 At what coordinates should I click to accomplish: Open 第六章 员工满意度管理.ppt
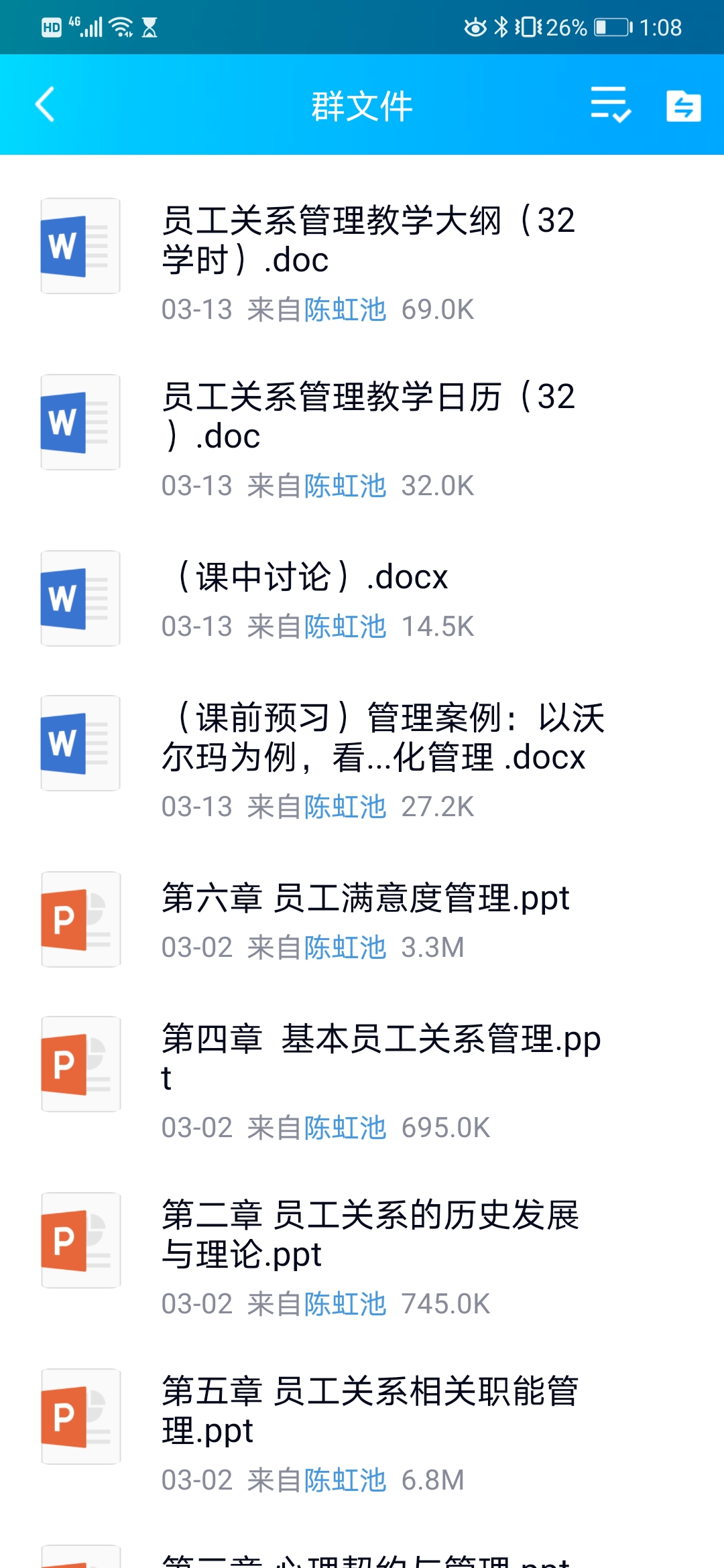click(366, 898)
